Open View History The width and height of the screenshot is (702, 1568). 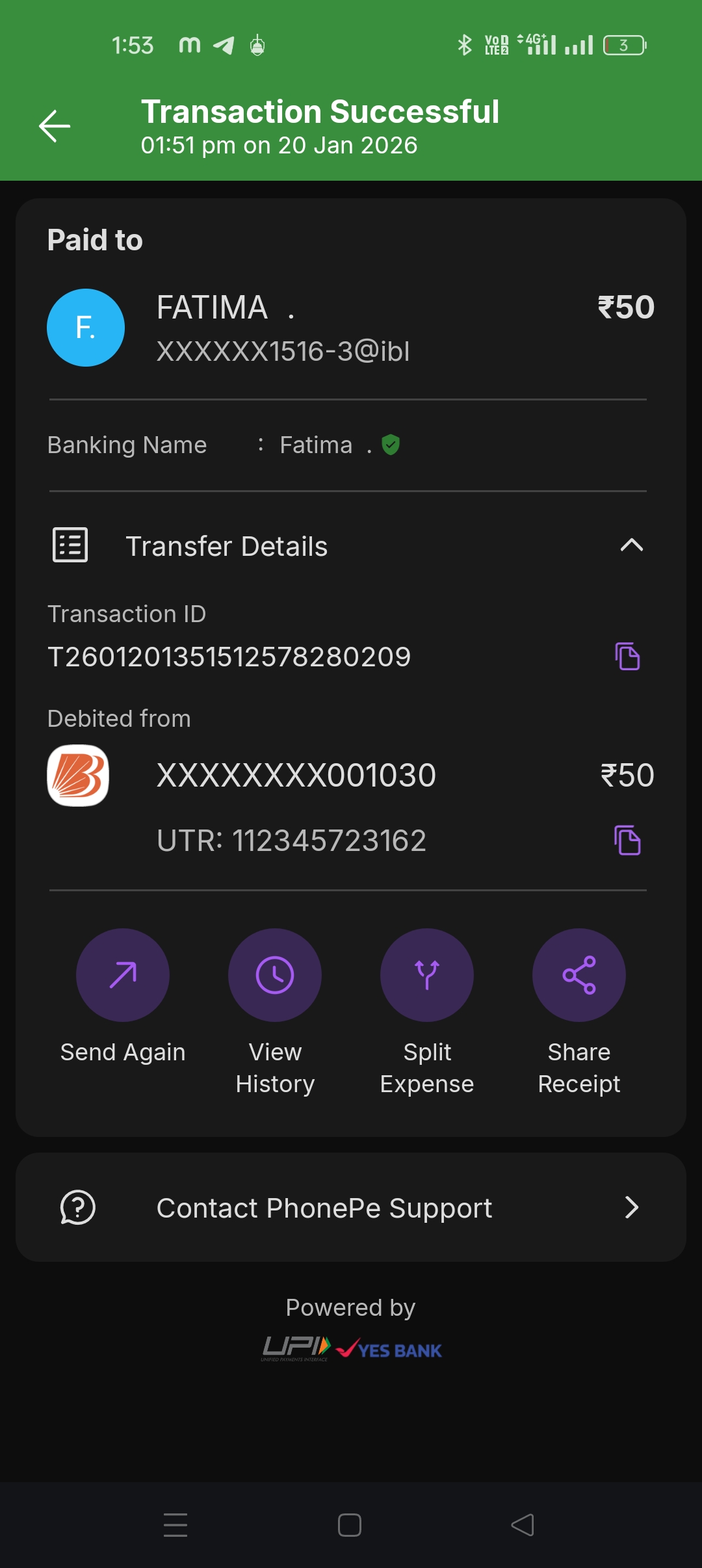click(275, 975)
